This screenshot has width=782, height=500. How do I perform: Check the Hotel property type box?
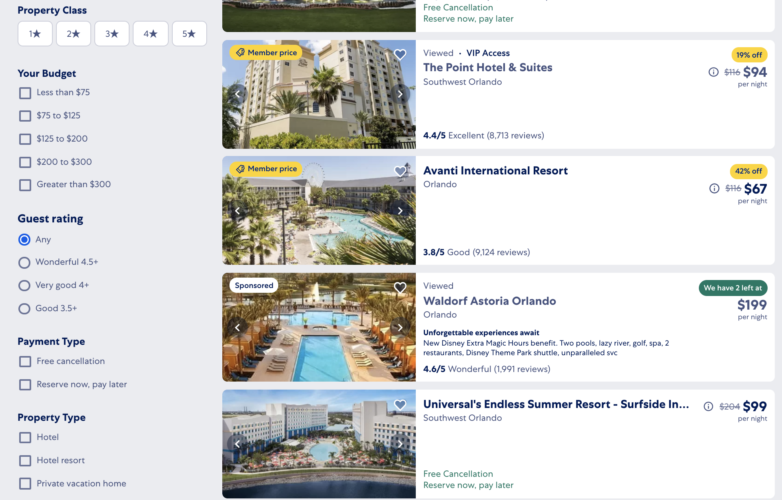coord(25,438)
